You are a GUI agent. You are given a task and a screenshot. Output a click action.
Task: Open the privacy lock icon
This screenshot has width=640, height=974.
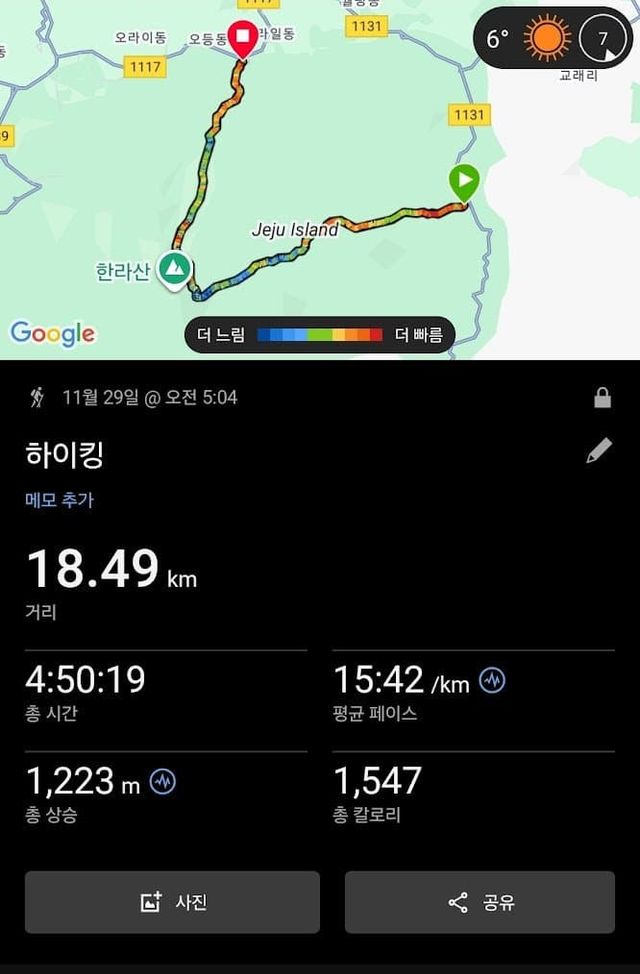pyautogui.click(x=602, y=398)
